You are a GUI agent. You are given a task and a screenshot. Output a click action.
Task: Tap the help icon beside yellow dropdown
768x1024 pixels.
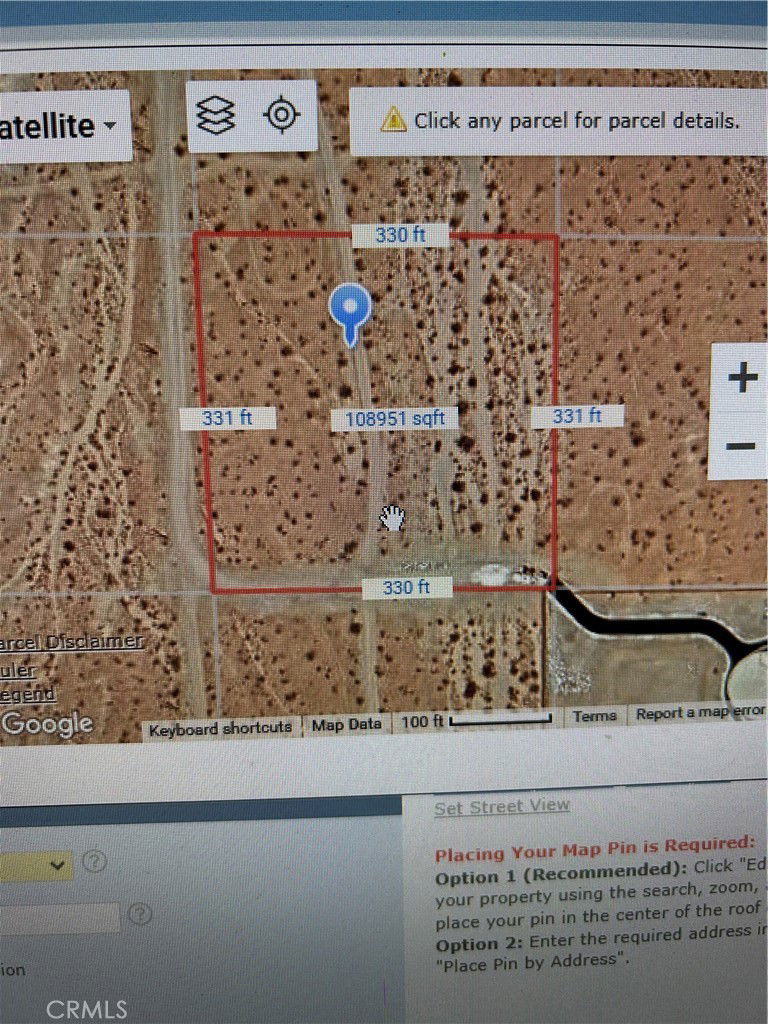tap(94, 862)
